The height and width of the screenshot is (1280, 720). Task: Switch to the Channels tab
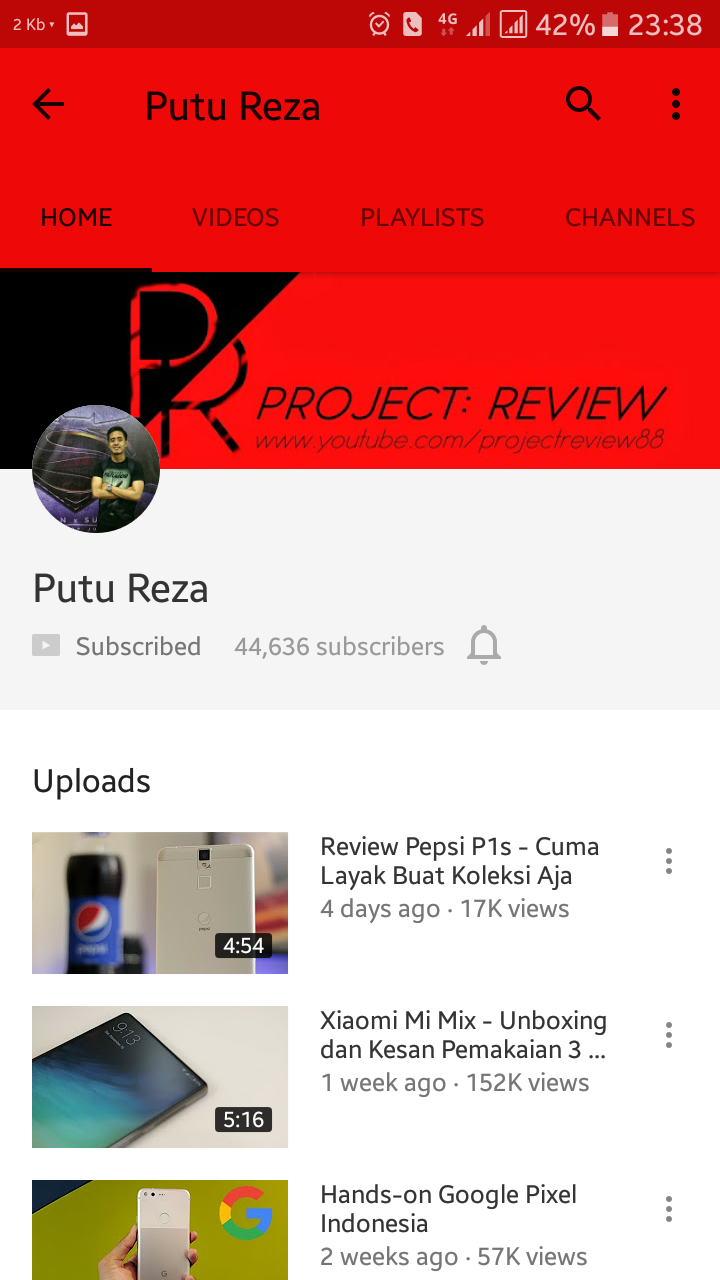tap(630, 218)
